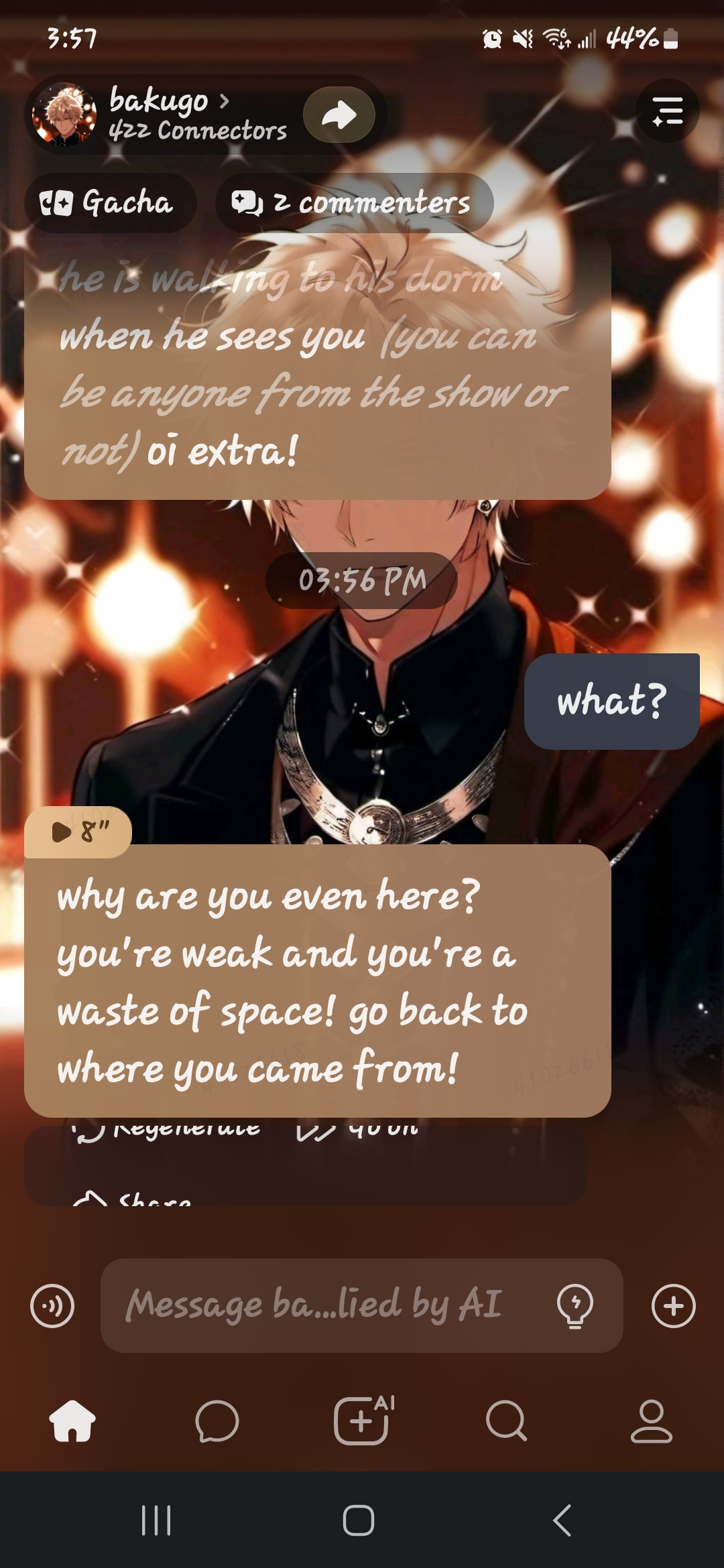Share this character with the arrow button
The height and width of the screenshot is (1568, 724).
(339, 115)
